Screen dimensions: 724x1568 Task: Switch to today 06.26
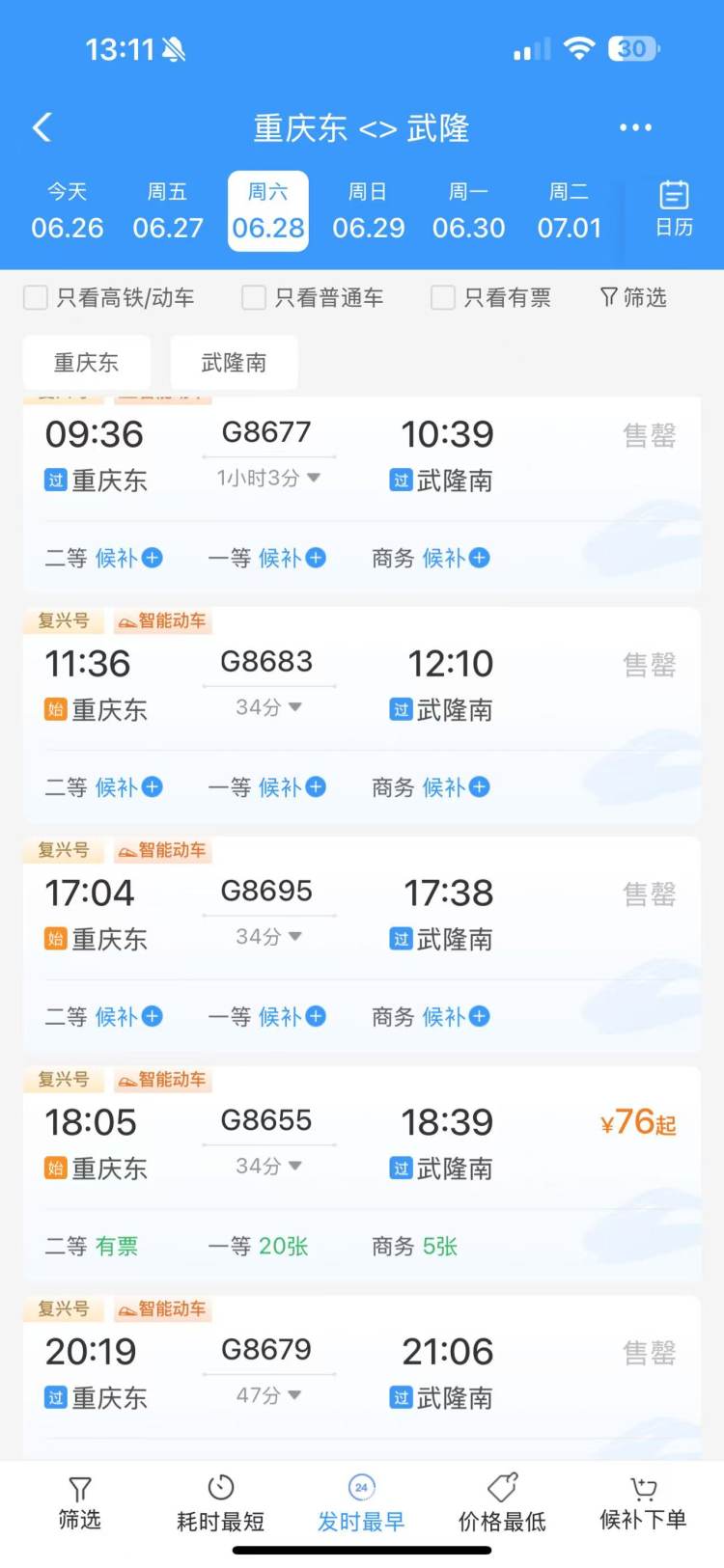click(x=68, y=211)
